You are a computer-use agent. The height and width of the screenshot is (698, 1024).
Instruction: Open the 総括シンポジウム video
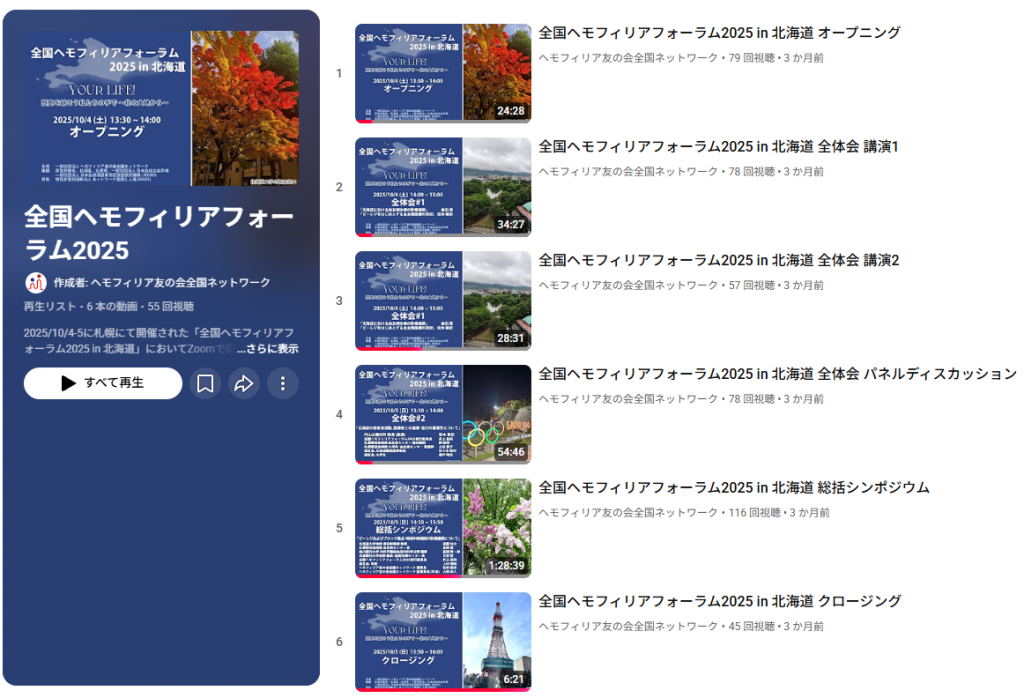click(734, 488)
